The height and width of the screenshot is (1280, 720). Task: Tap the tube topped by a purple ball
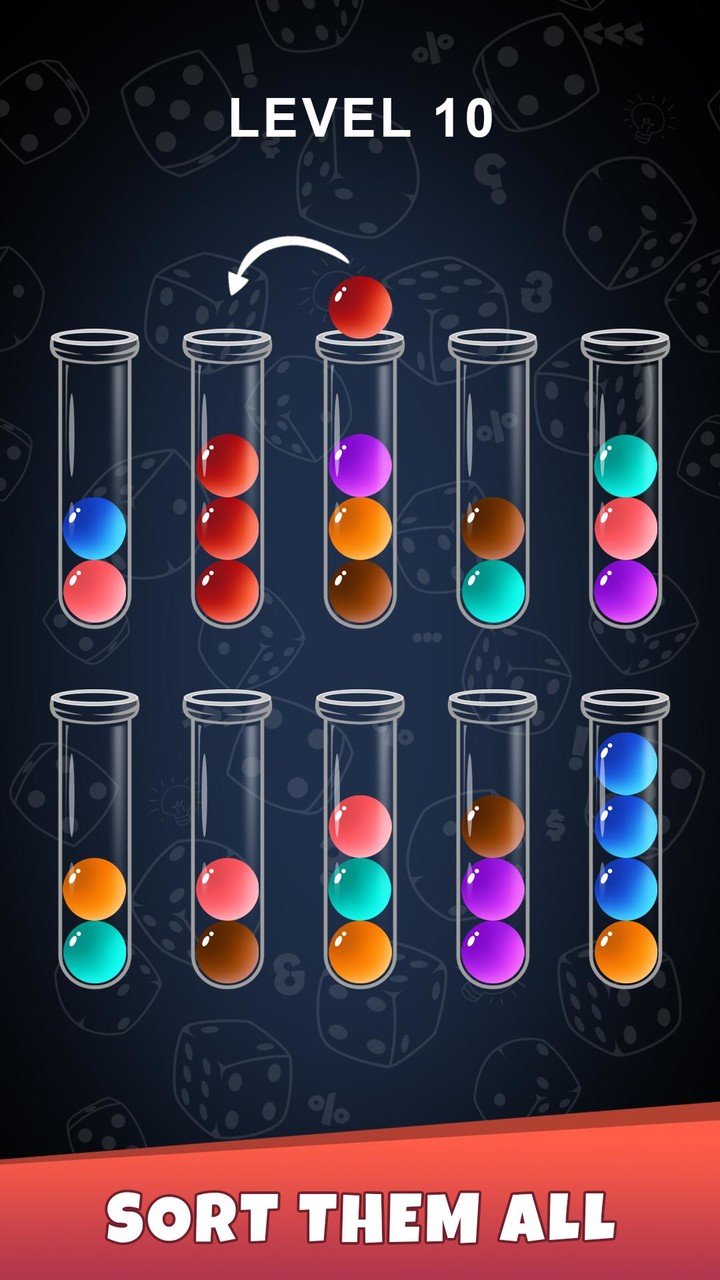point(360,470)
